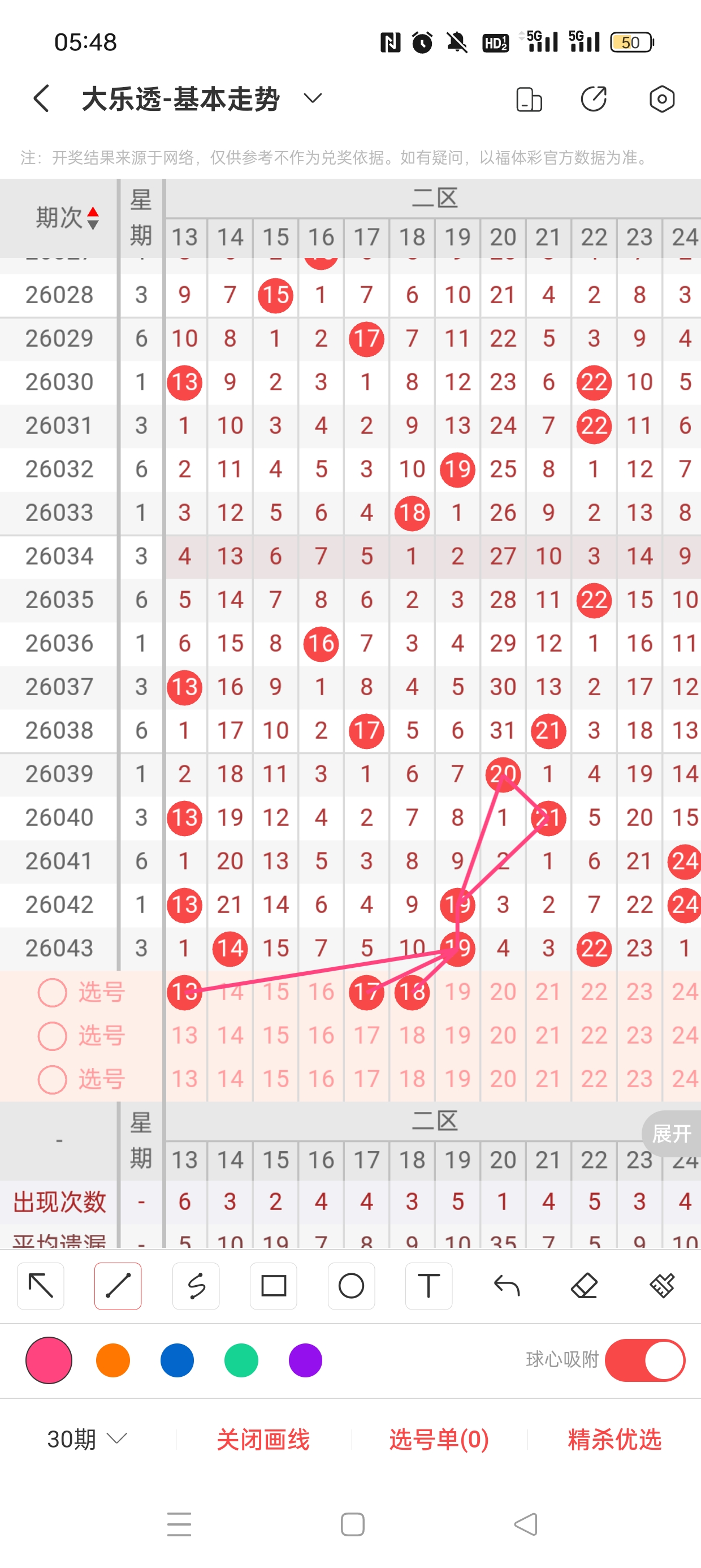Expand the statistics with 展开
701x1568 pixels.
(672, 1134)
